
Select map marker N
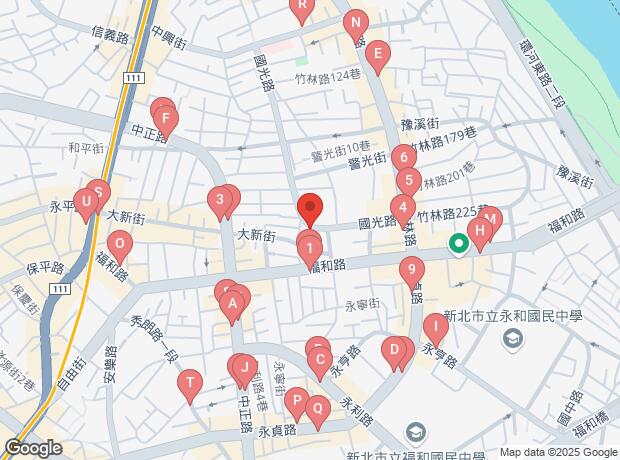pyautogui.click(x=354, y=23)
